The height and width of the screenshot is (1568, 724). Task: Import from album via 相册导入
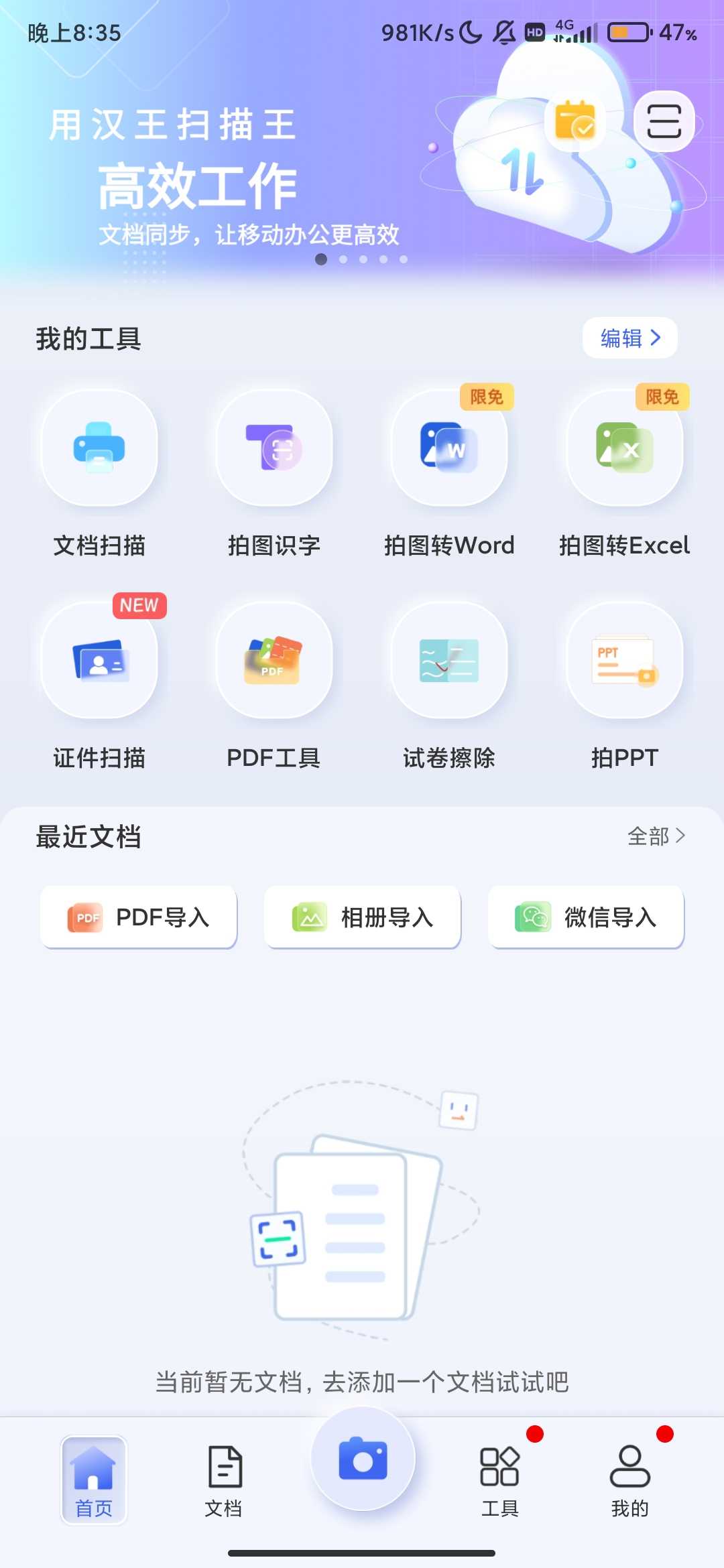[x=362, y=917]
